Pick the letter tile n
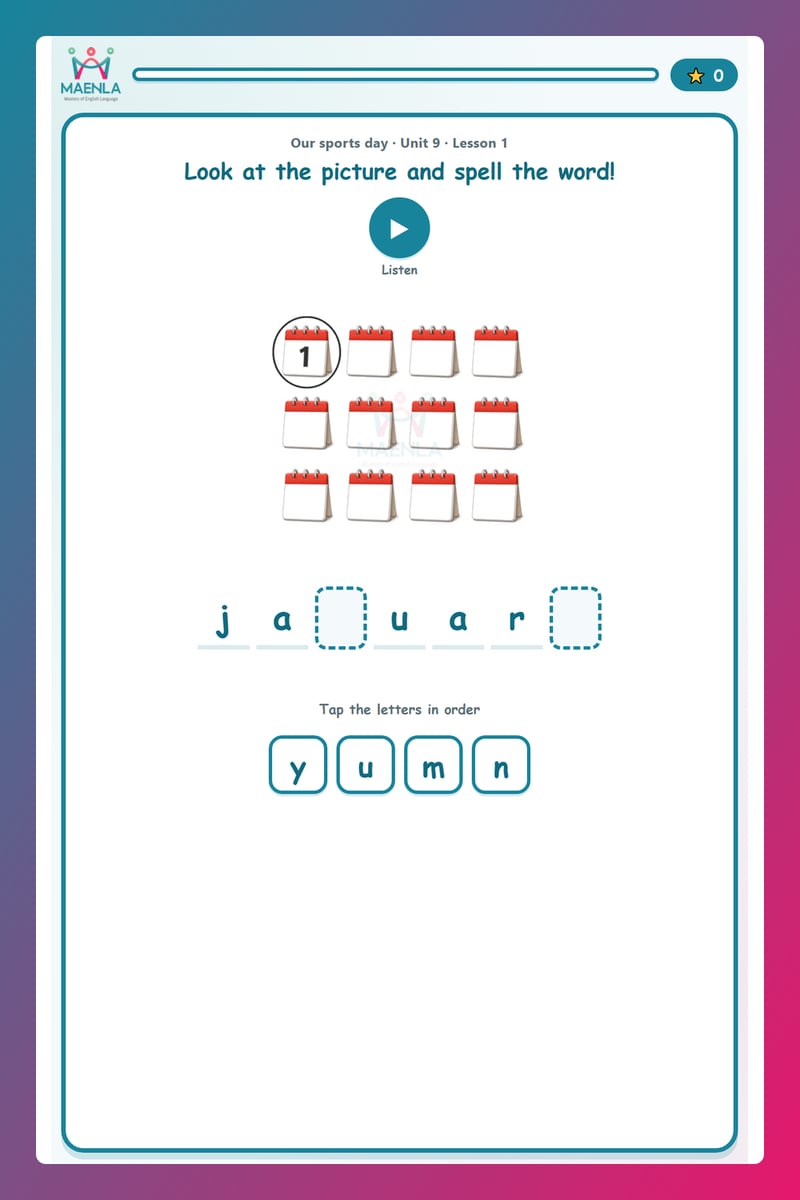800x1200 pixels. (x=501, y=765)
